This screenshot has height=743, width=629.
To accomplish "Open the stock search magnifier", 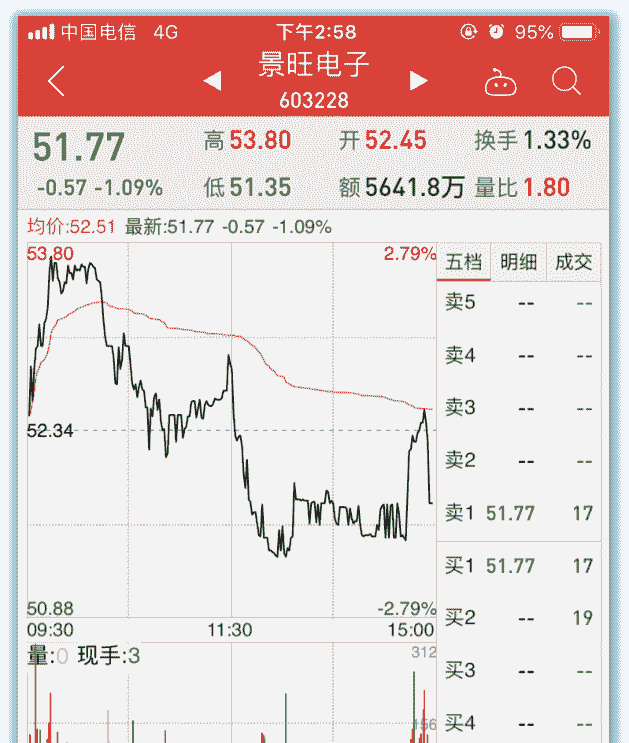I will coord(566,81).
